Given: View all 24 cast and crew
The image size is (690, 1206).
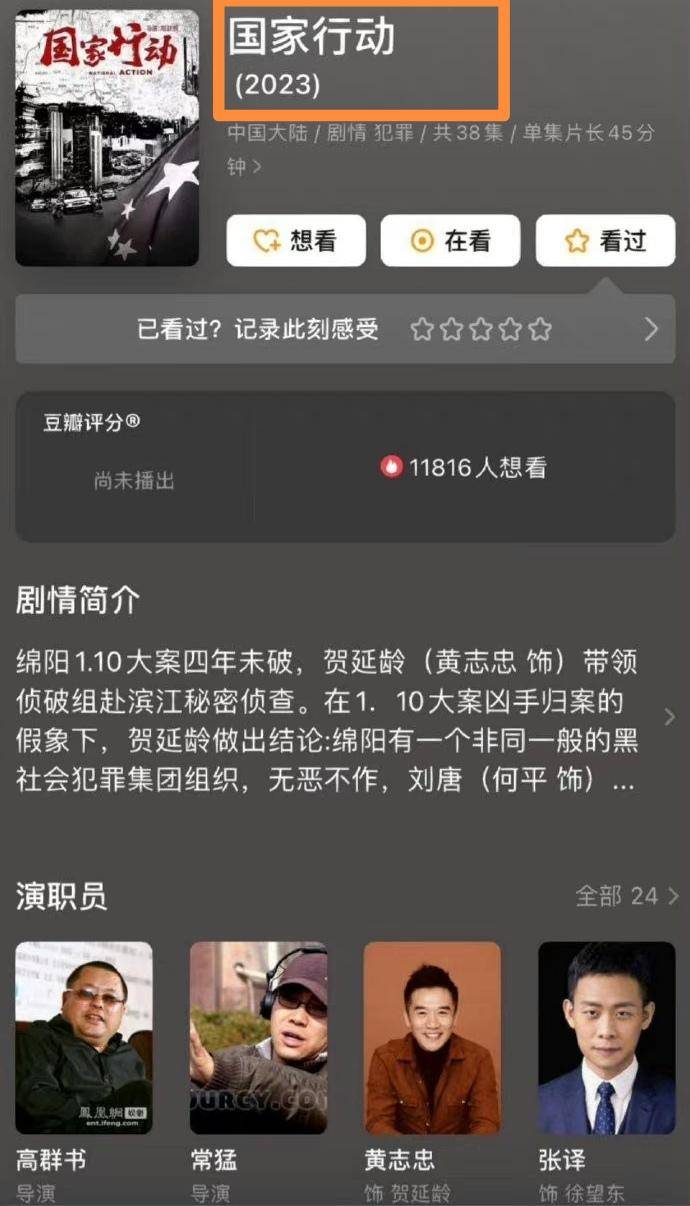Looking at the screenshot, I should [627, 895].
